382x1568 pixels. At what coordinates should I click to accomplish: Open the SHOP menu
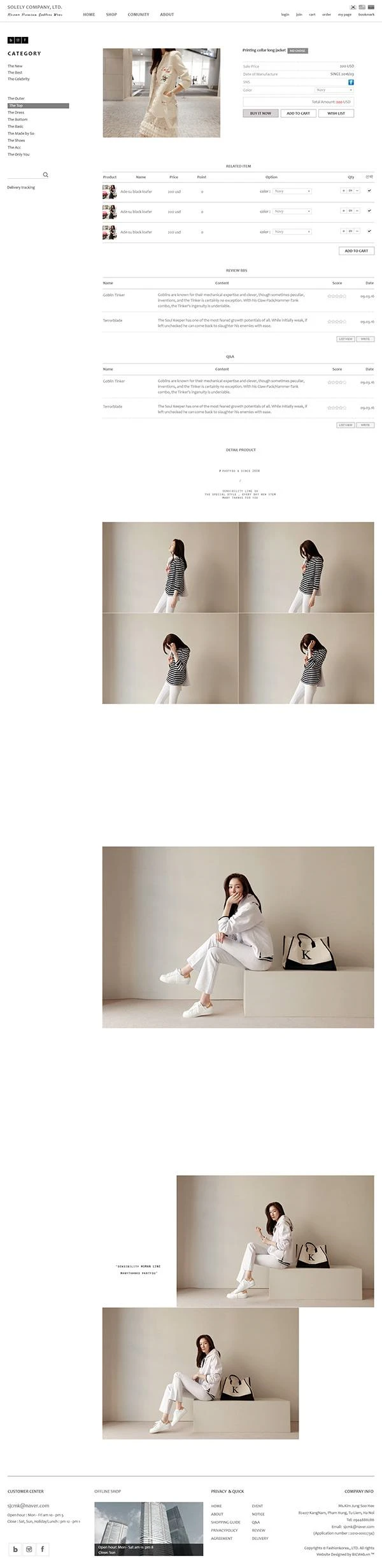click(x=111, y=14)
